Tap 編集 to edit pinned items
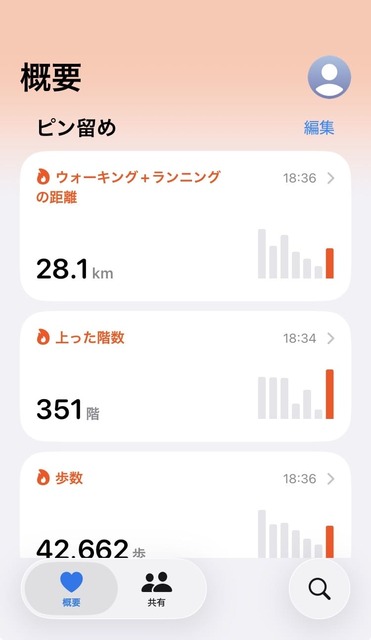Viewport: 371px width, 640px height. point(319,128)
